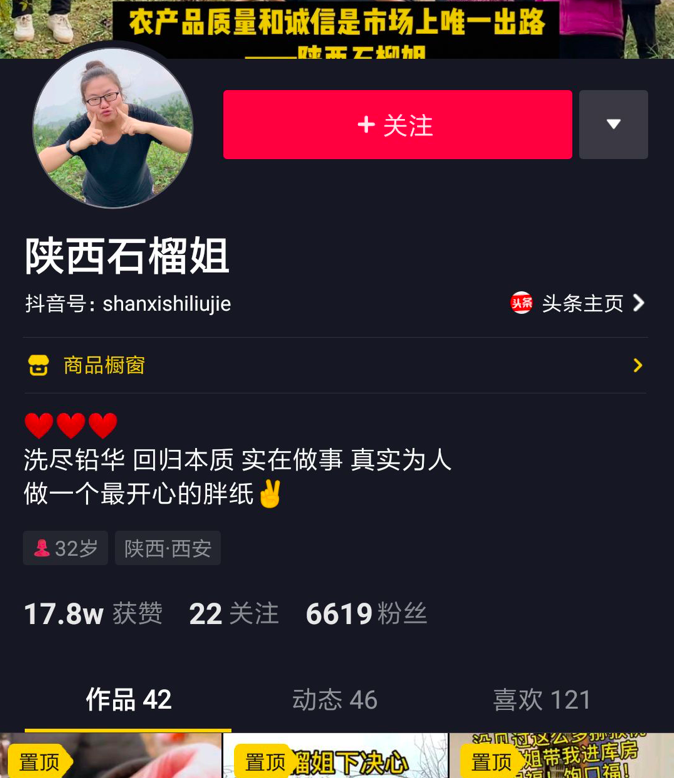Image resolution: width=675 pixels, height=778 pixels.
Task: Show the 6619 粉丝 followers list
Action: click(366, 614)
